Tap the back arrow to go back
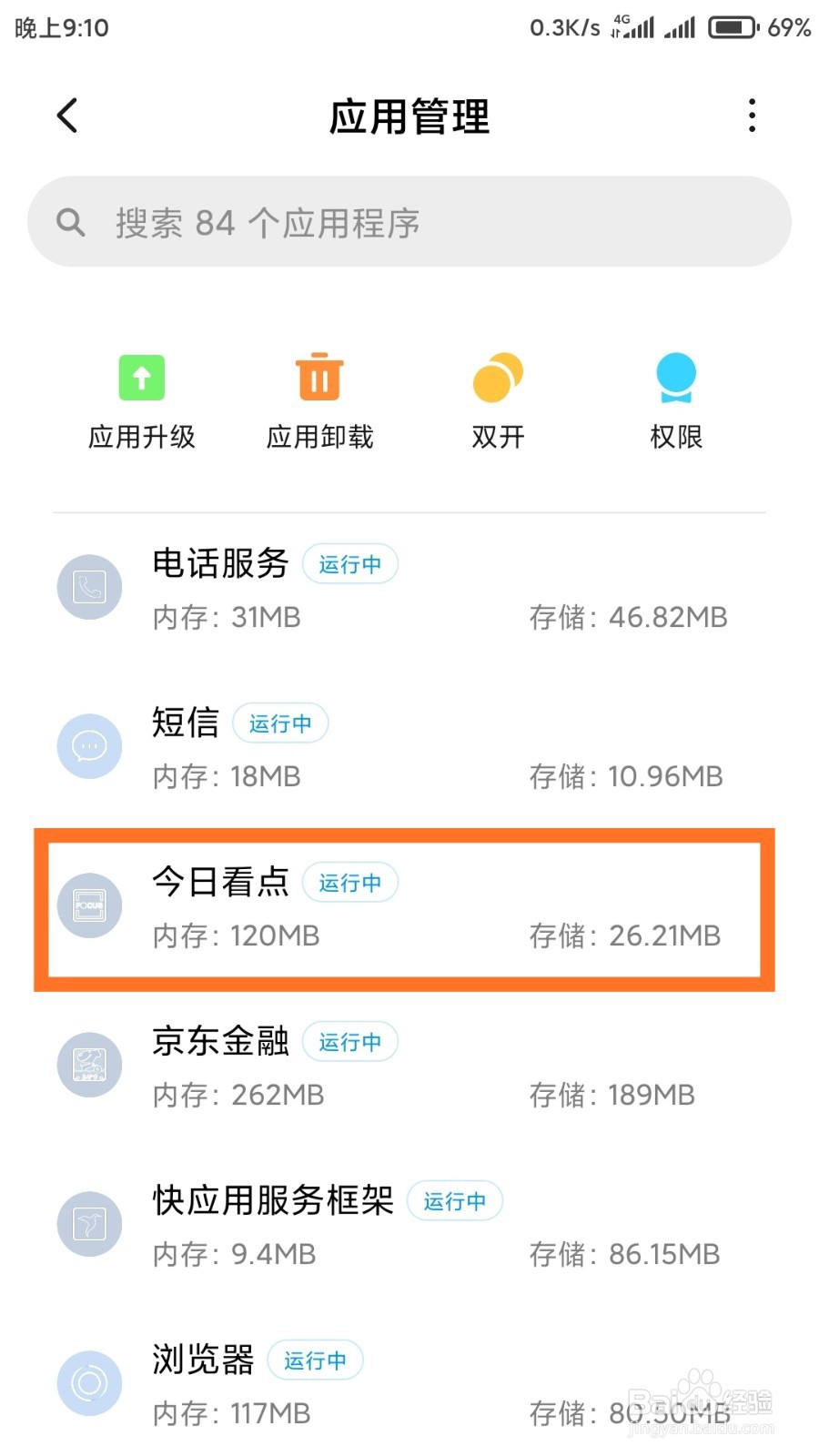819x1456 pixels. (66, 115)
